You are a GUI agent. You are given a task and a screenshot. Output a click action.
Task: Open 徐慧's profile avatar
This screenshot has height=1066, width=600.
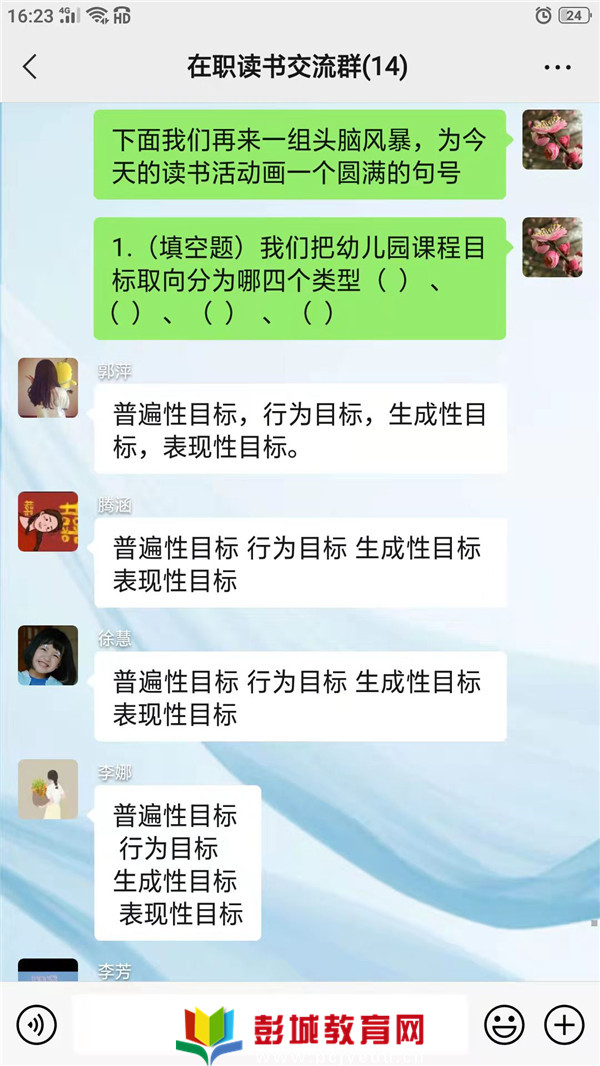(x=48, y=655)
